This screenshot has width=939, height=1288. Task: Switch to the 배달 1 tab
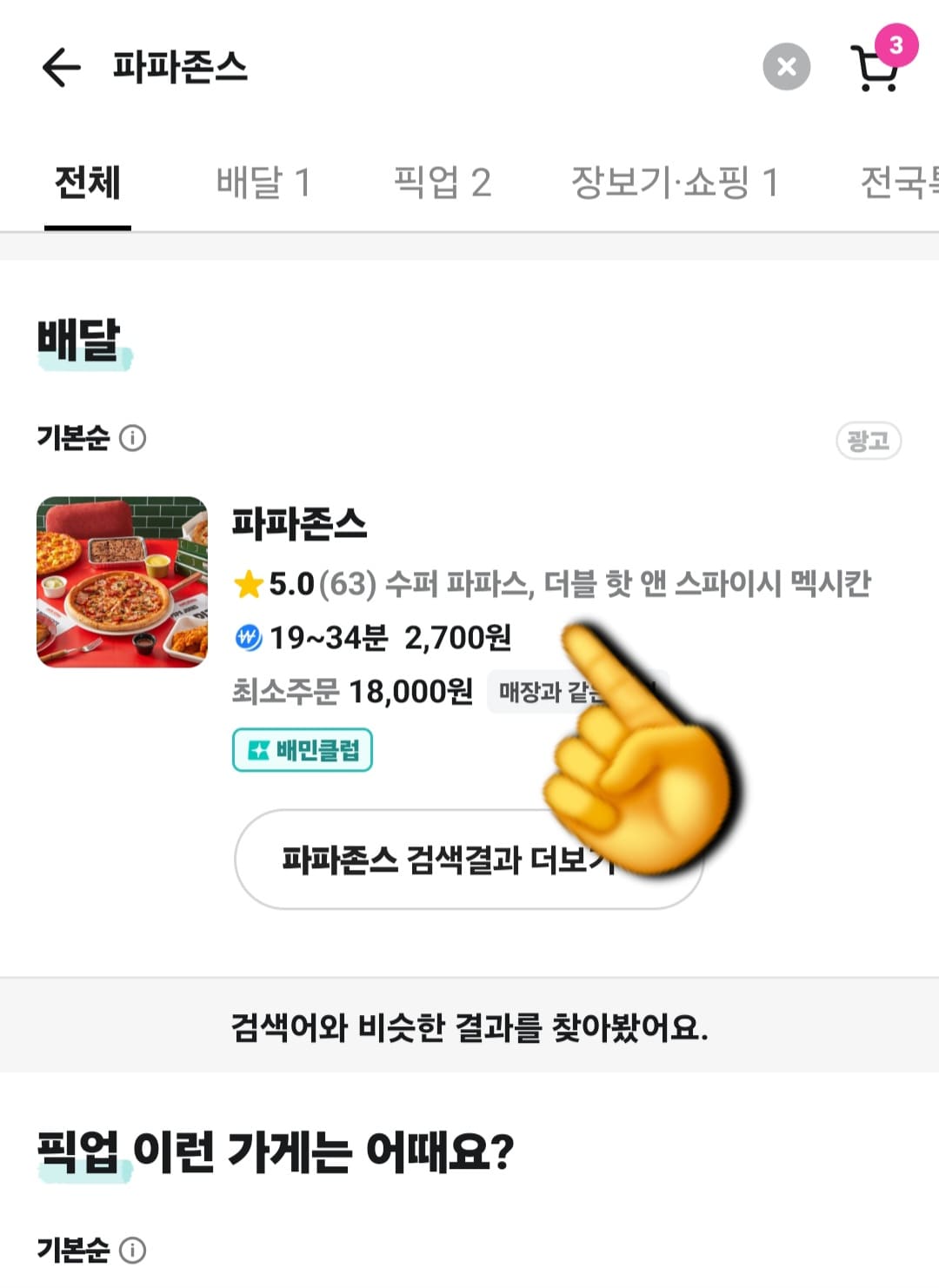pyautogui.click(x=265, y=183)
